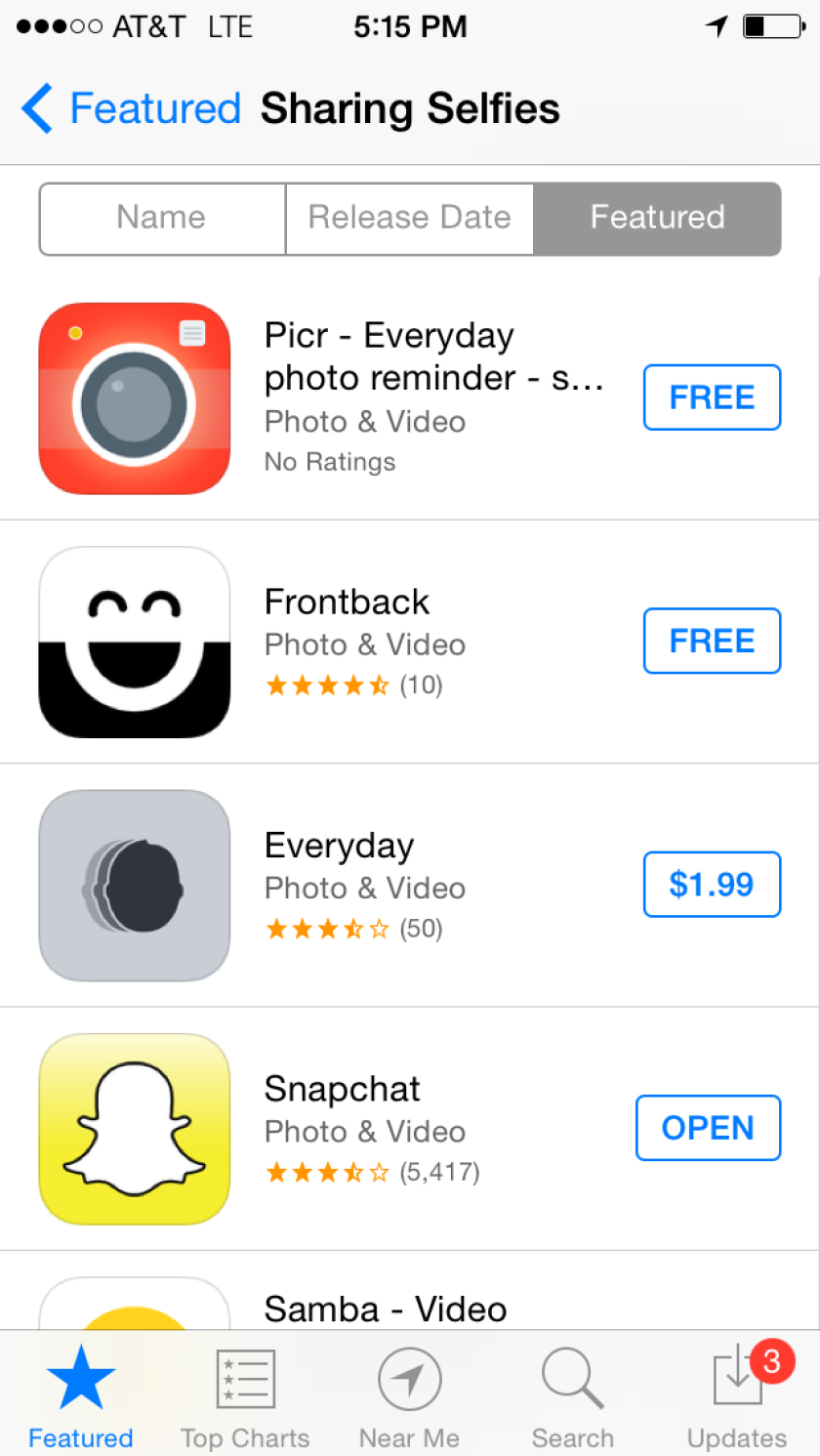Go to the Search tab
Image resolution: width=820 pixels, height=1456 pixels.
573,1394
